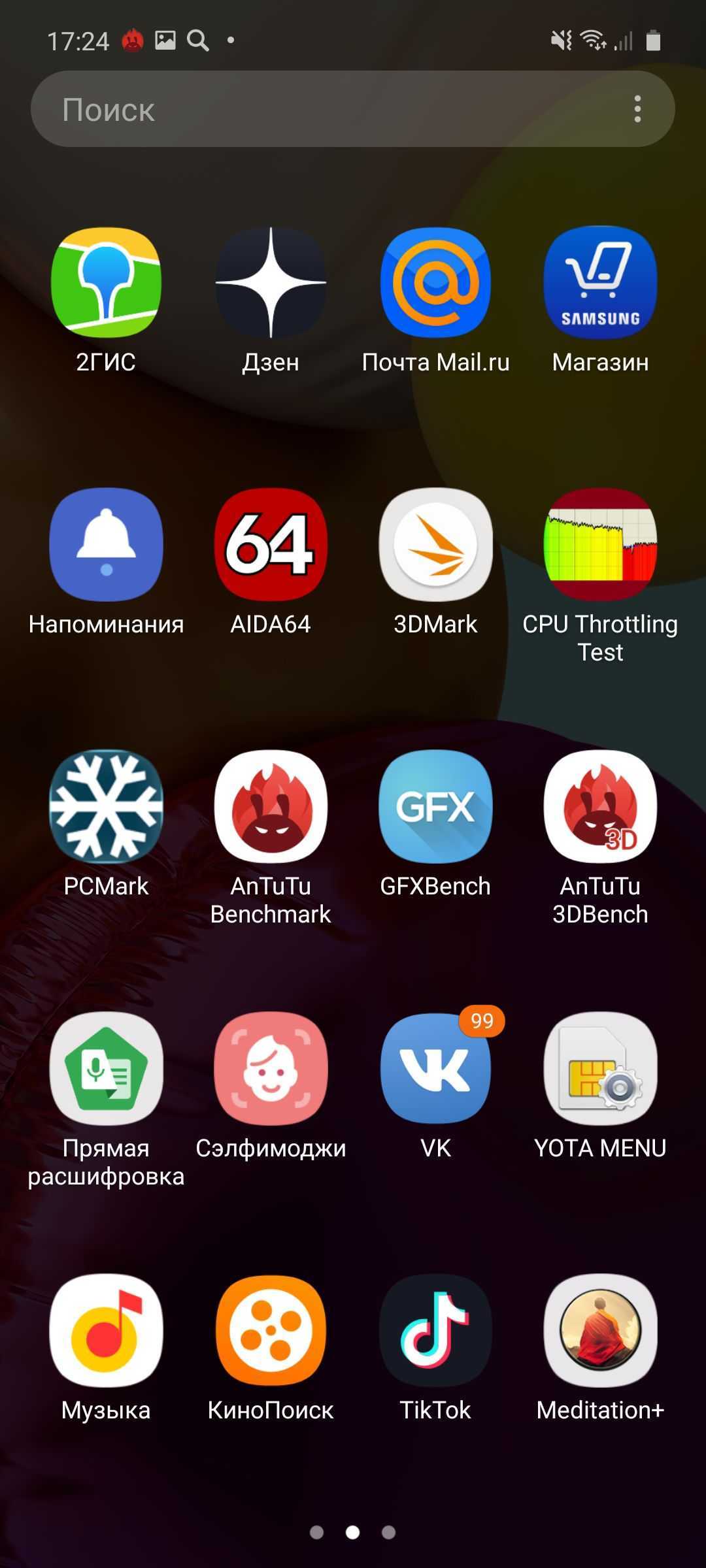
Task: Launch AnTuTu 3DBench
Action: [x=600, y=806]
